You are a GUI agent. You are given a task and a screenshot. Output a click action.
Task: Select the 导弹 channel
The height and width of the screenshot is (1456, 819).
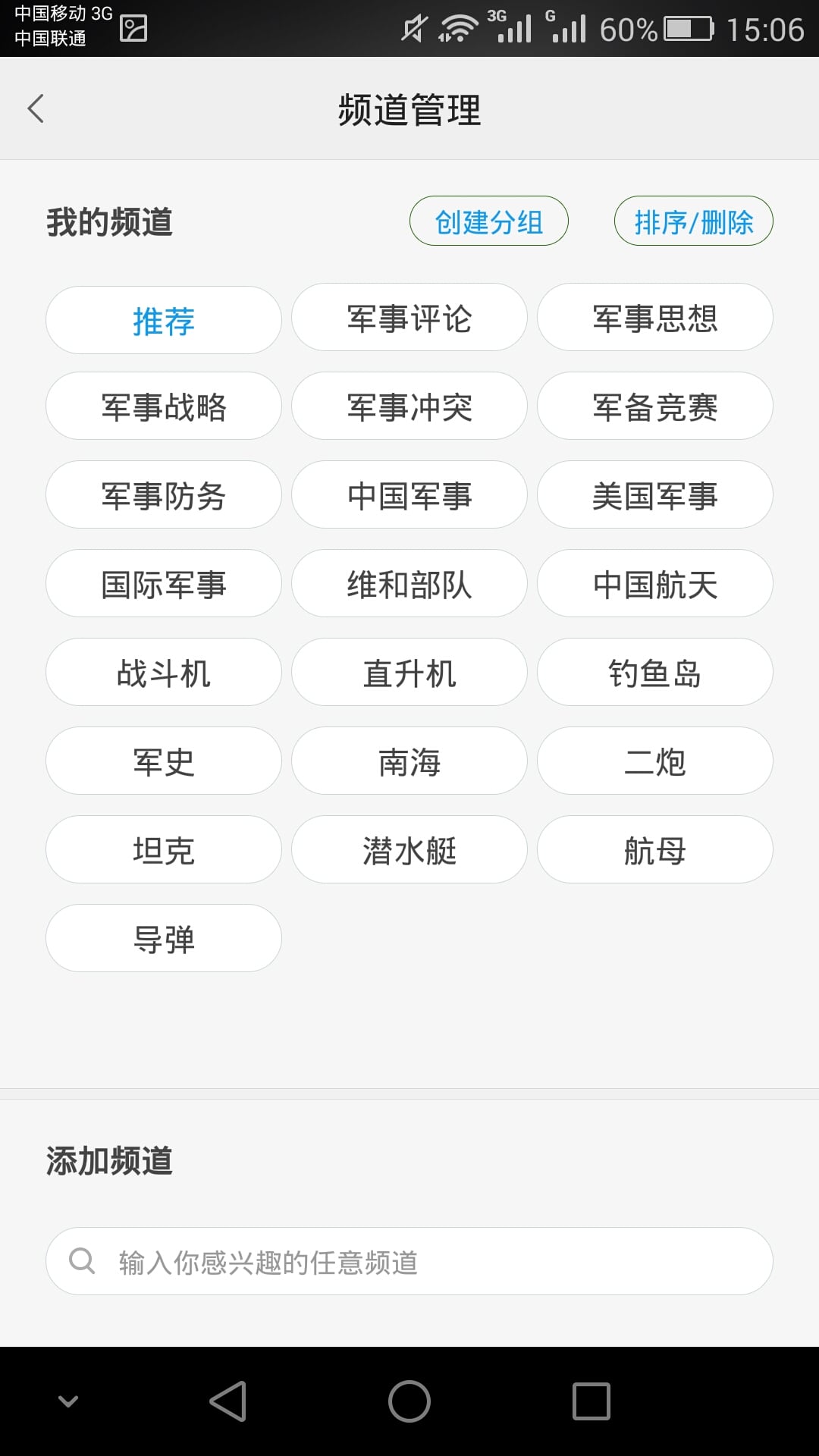164,939
